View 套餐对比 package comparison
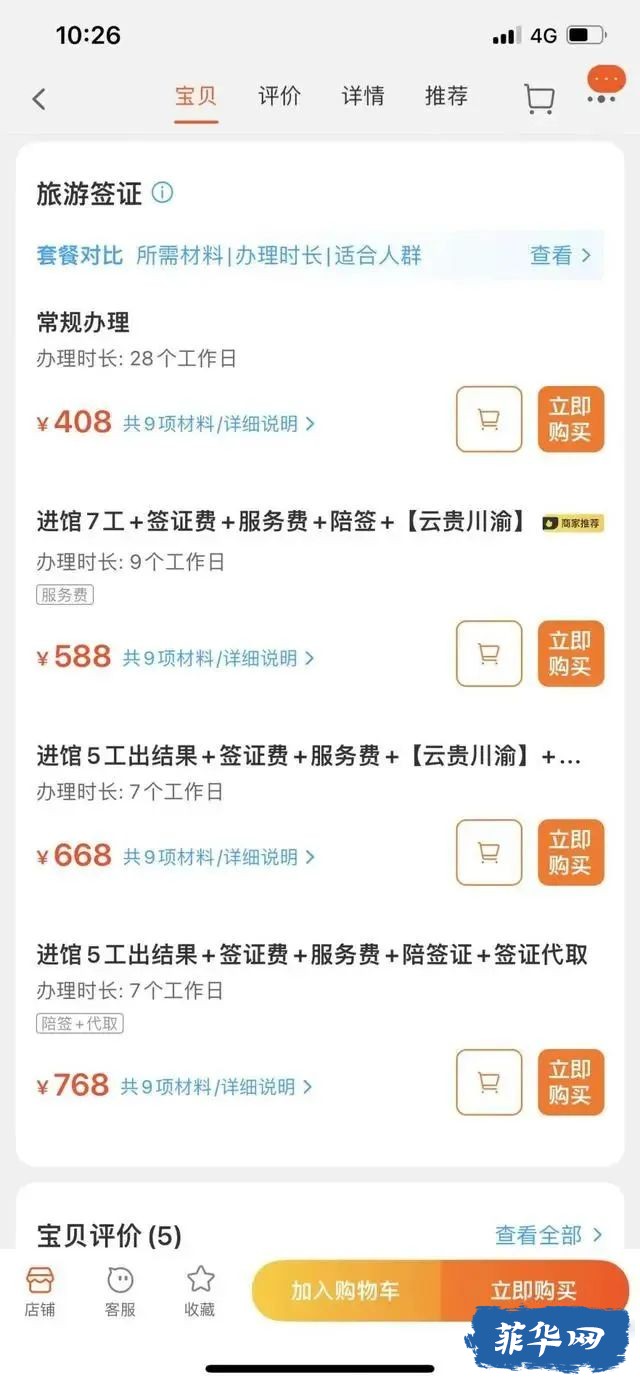Viewport: 640px width, 1385px height. 560,255
